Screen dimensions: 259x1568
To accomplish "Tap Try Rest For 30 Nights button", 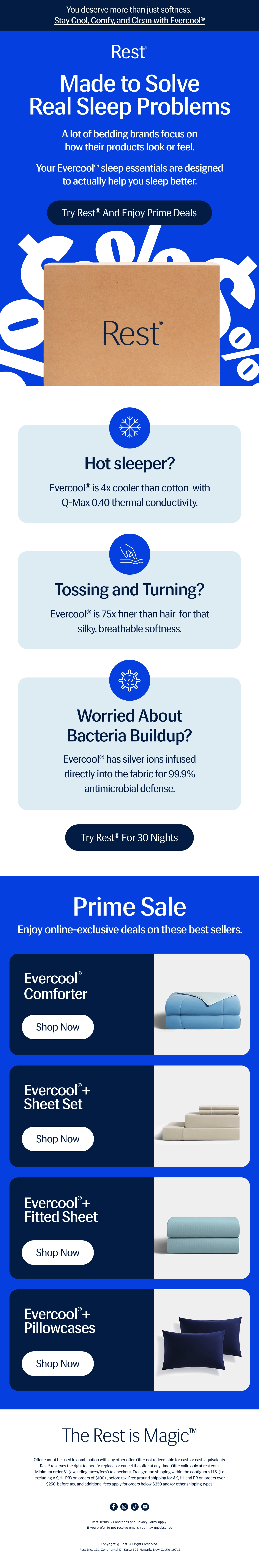I will (129, 838).
